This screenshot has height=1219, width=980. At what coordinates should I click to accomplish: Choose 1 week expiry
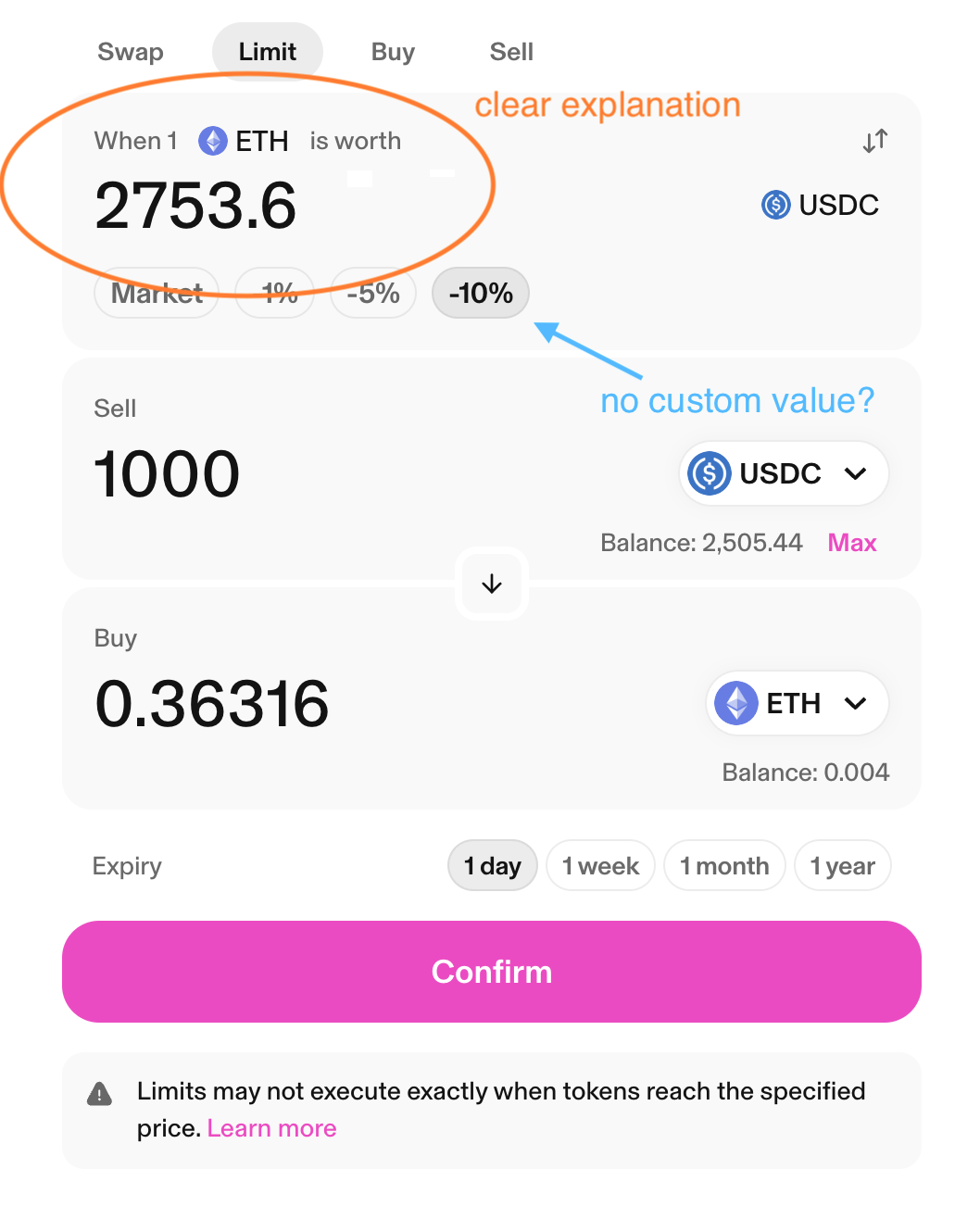(x=600, y=866)
